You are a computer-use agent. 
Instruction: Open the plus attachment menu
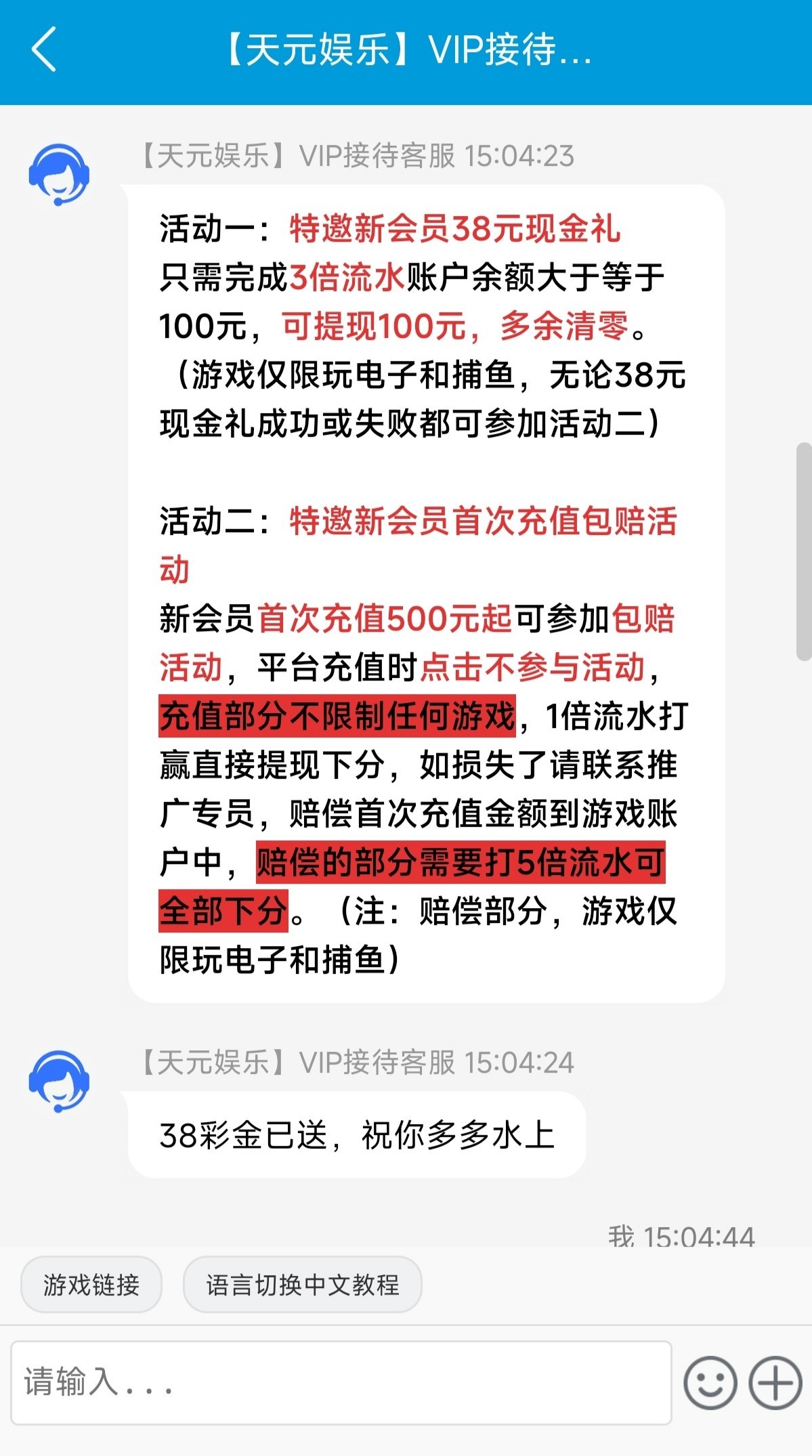pyautogui.click(x=775, y=1382)
